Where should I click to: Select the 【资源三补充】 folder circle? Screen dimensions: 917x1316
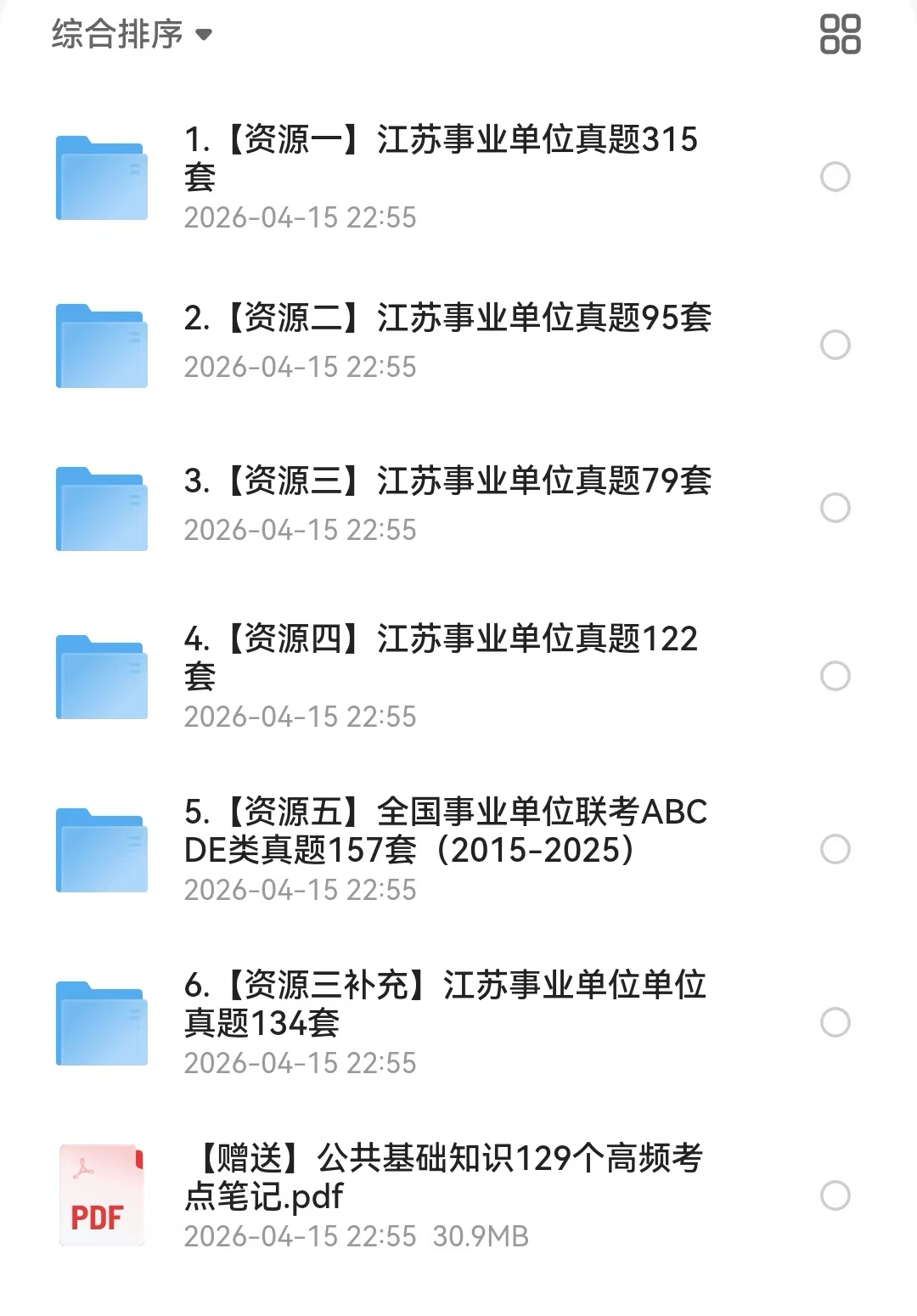tap(835, 1022)
